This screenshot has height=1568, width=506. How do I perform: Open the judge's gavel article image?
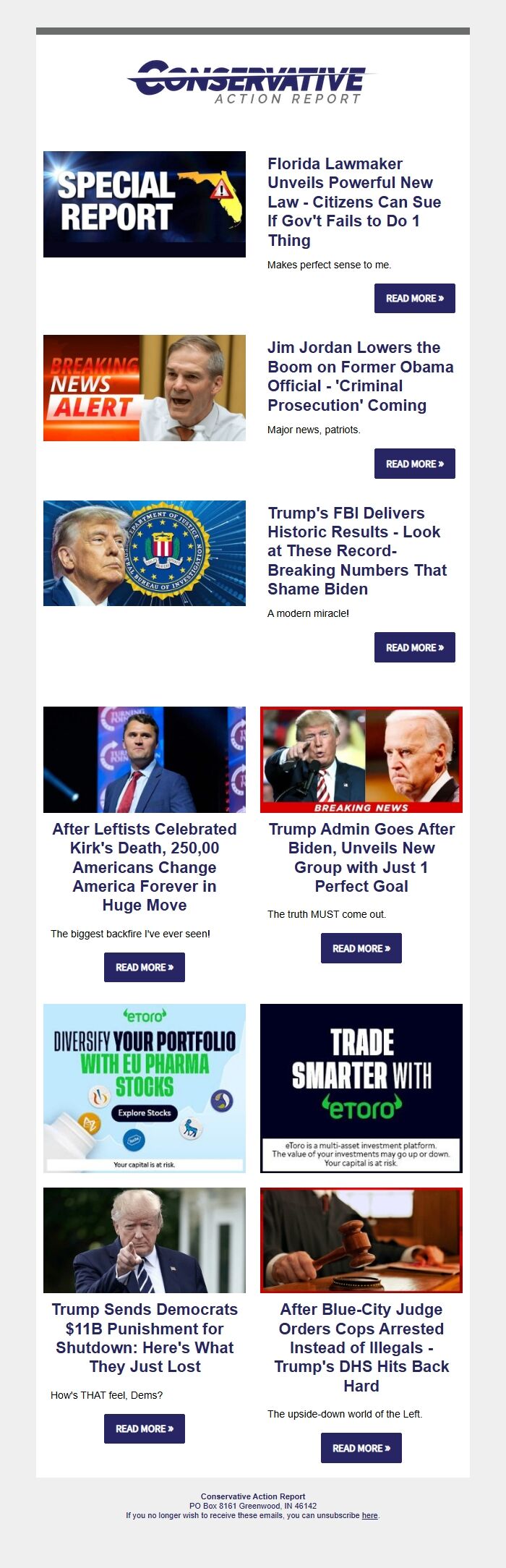(x=361, y=1240)
